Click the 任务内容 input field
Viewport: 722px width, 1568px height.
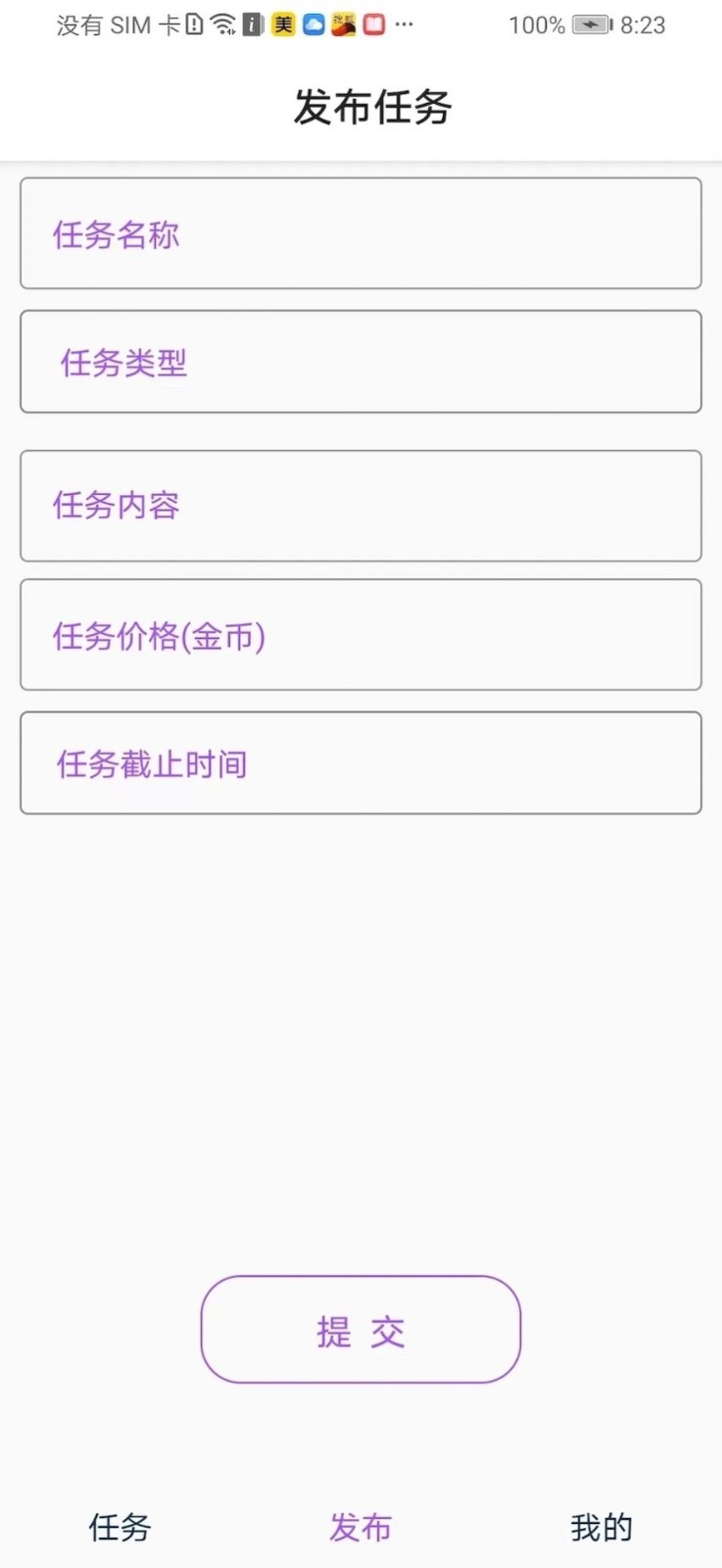[361, 506]
